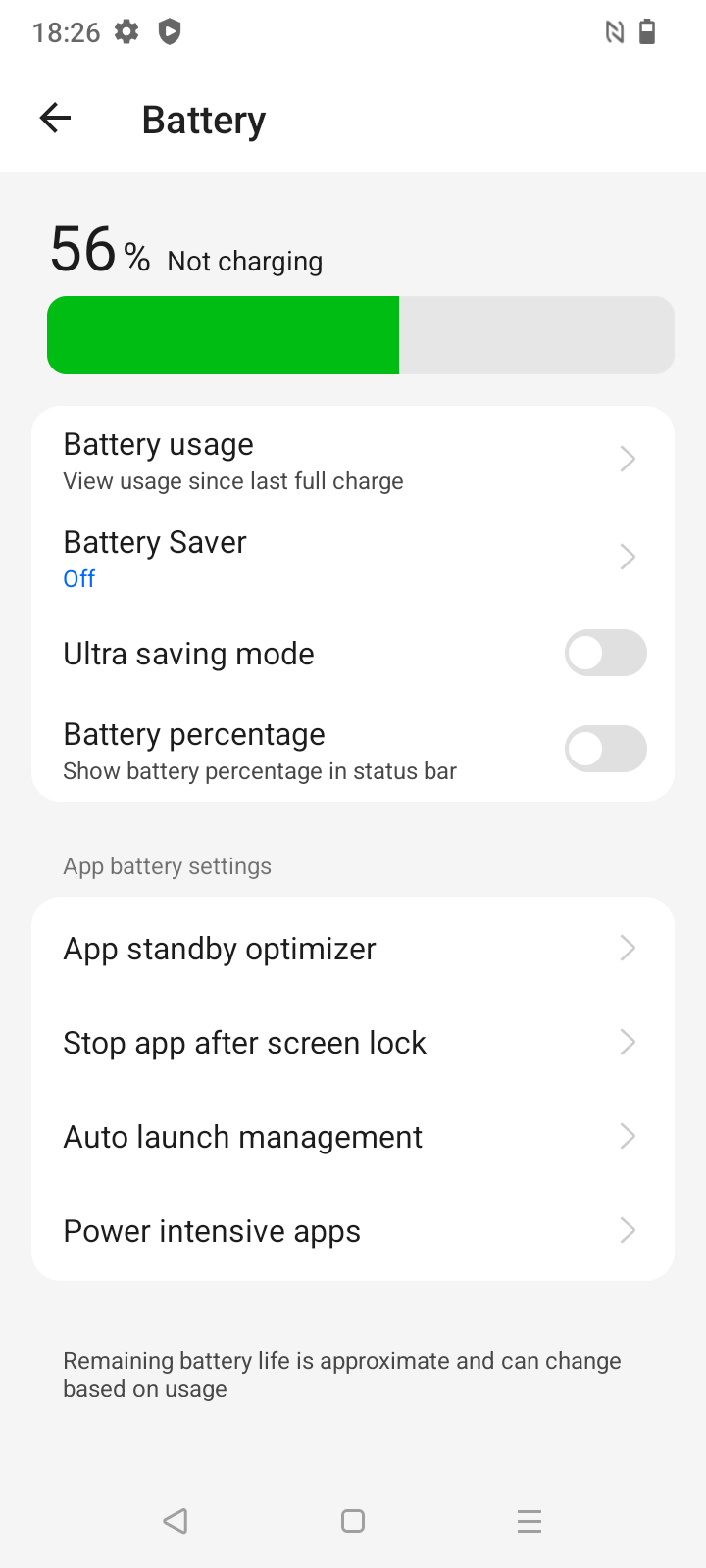Open Auto launch management
706x1568 pixels.
[353, 1136]
